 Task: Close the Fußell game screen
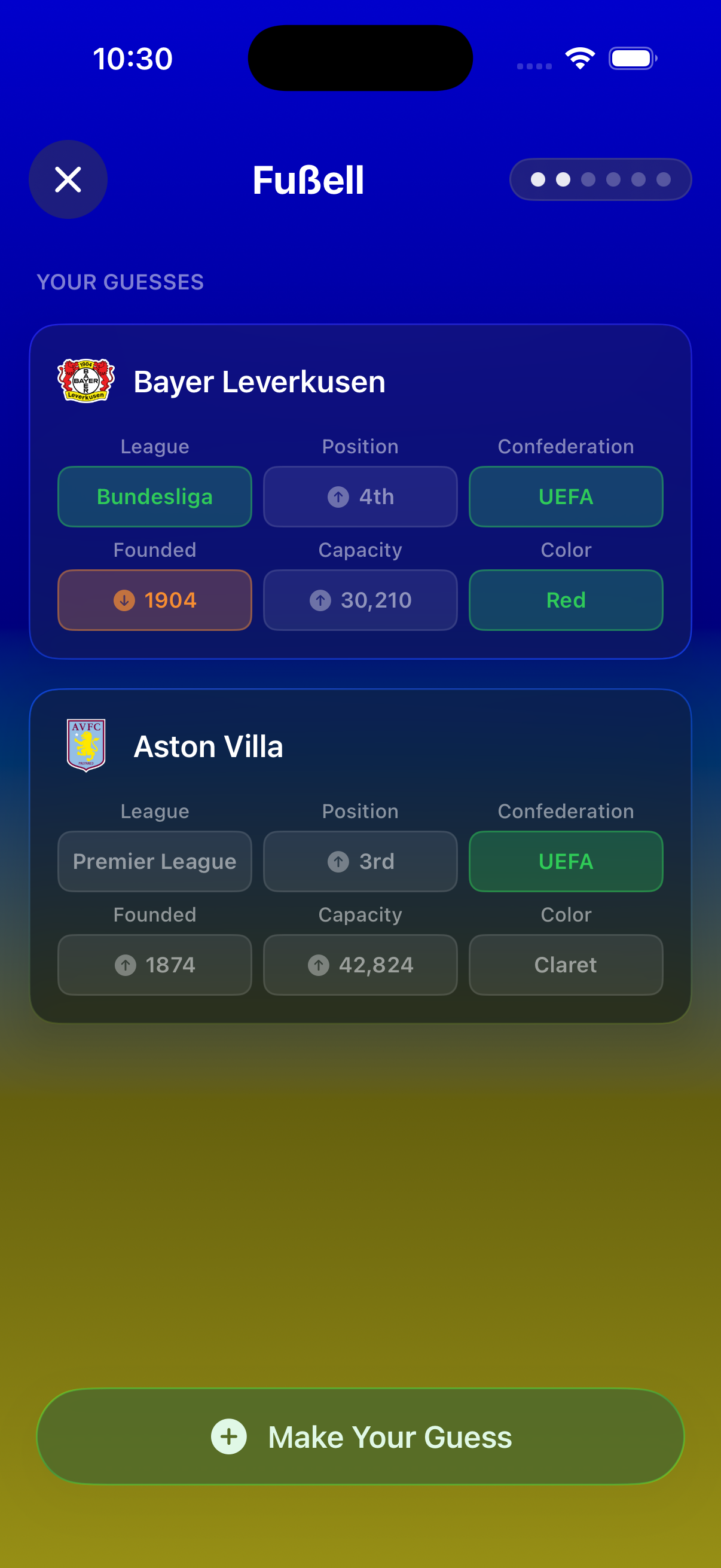(x=68, y=179)
